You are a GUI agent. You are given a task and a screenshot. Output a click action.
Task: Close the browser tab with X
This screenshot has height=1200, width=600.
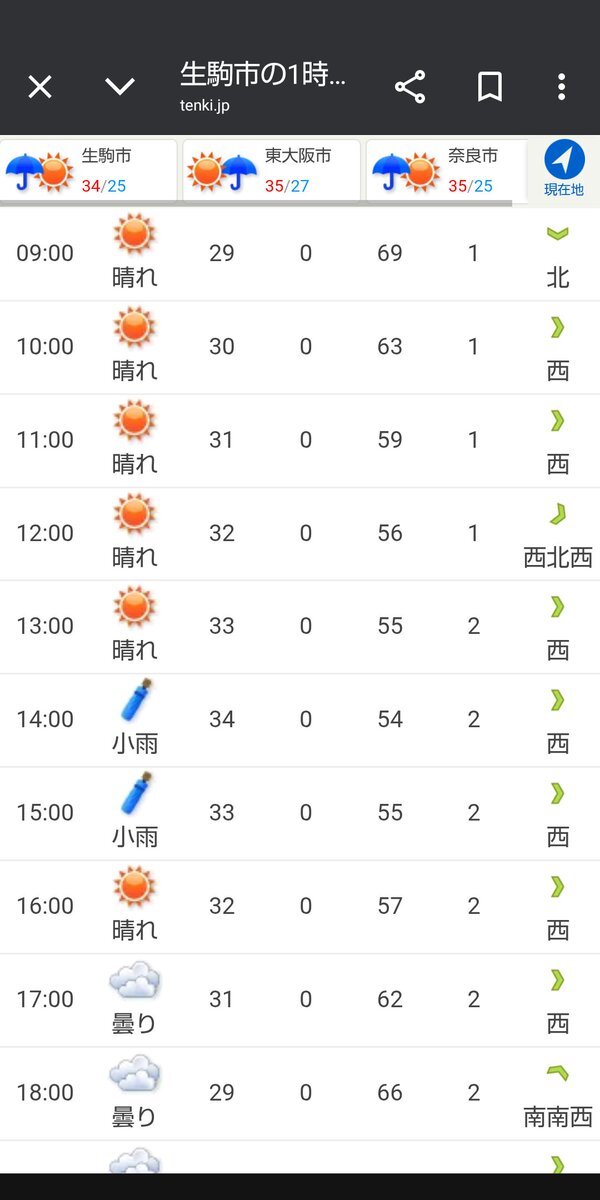[x=40, y=87]
